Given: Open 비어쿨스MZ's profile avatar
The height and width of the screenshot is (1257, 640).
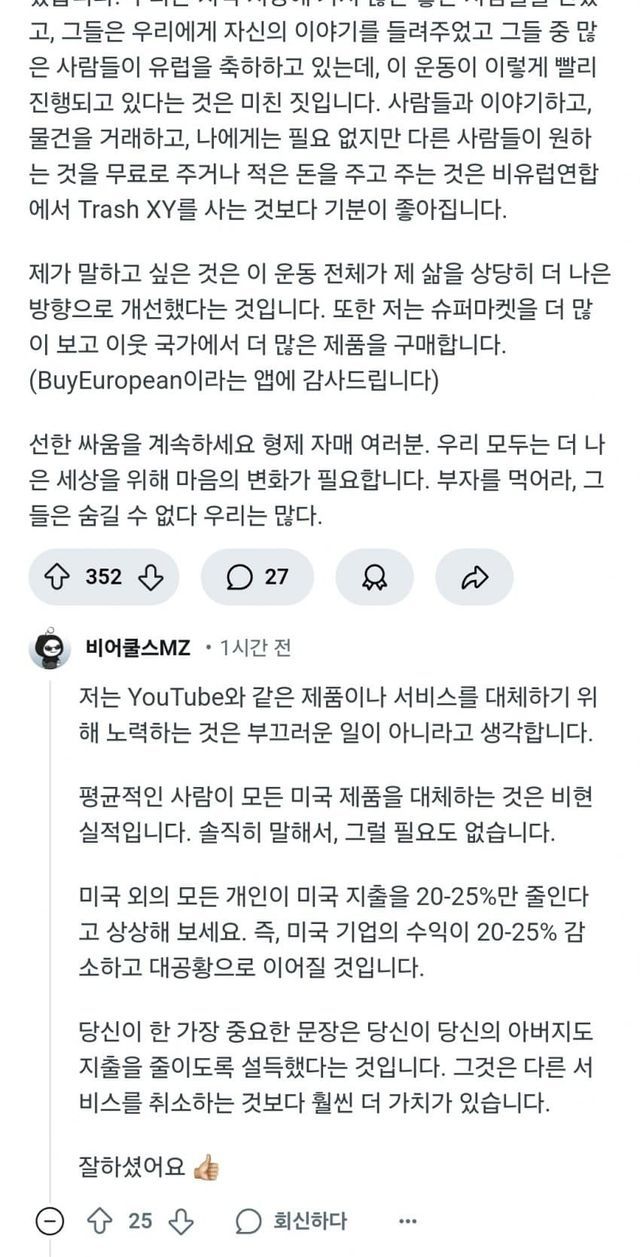Looking at the screenshot, I should pos(50,648).
